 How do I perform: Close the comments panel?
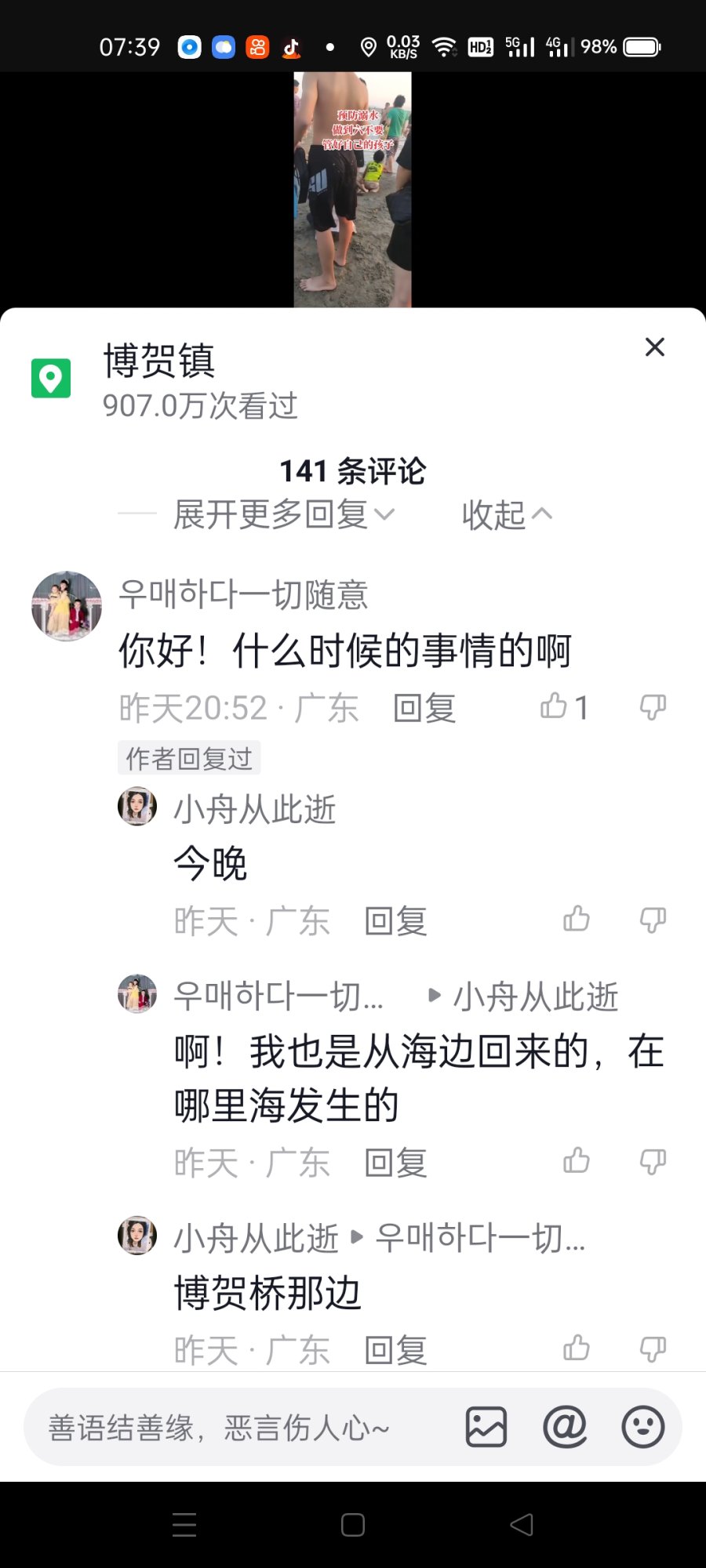[x=654, y=347]
